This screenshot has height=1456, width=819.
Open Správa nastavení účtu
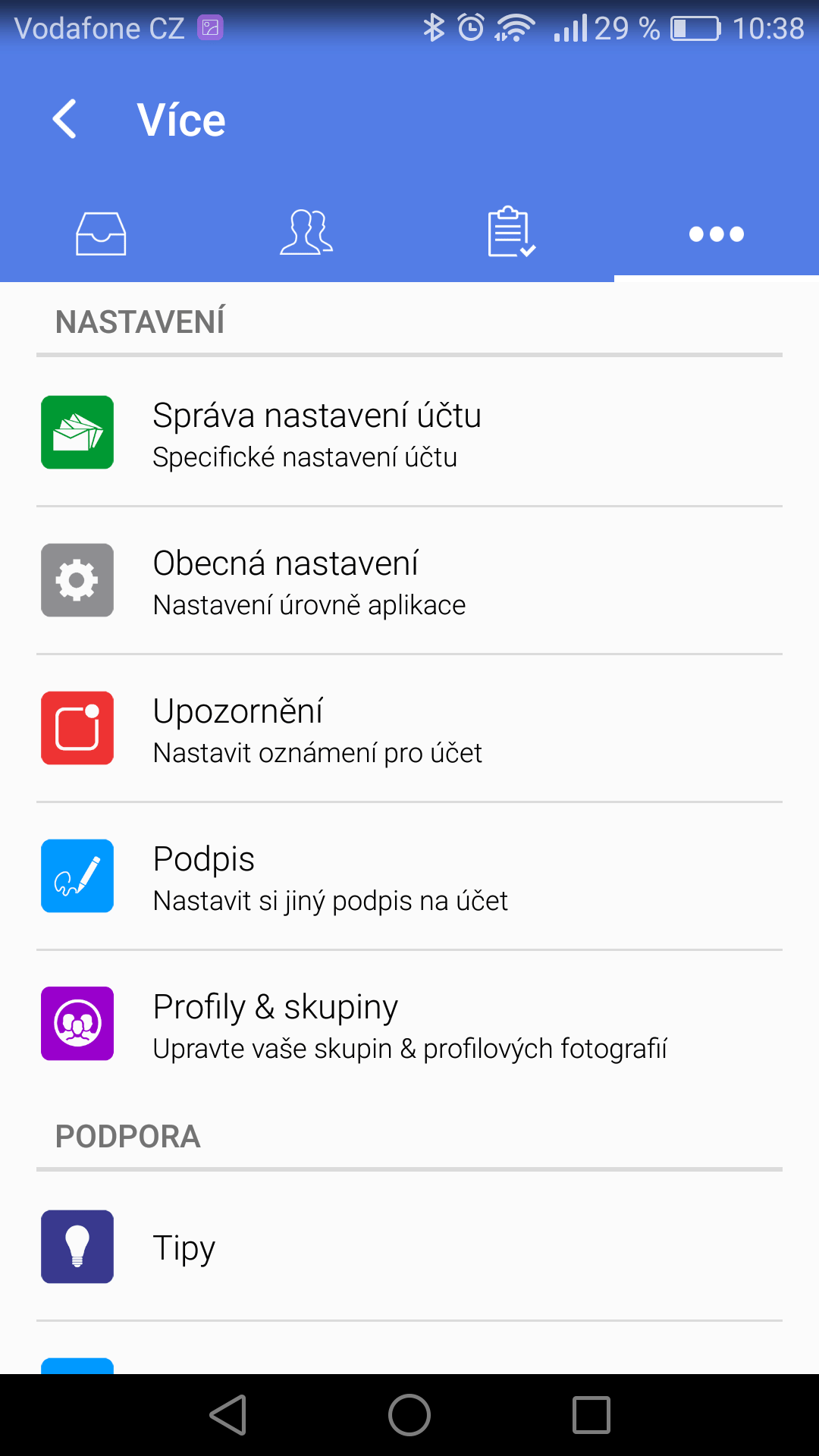(x=409, y=432)
